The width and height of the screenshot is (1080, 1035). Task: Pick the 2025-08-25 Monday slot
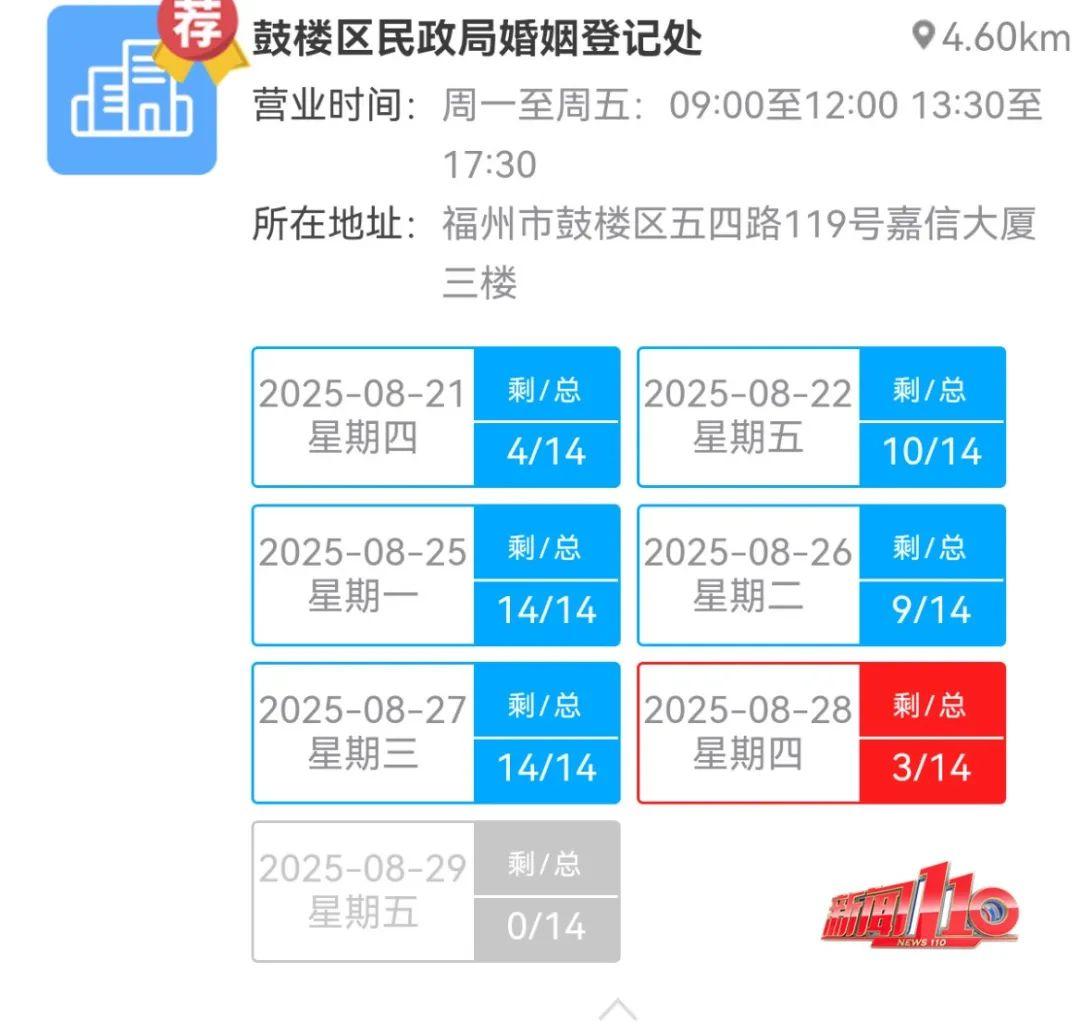(x=435, y=575)
